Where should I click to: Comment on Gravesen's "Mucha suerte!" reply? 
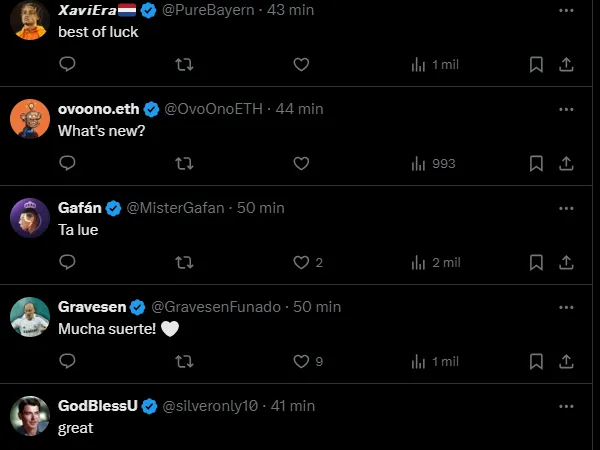(68, 361)
